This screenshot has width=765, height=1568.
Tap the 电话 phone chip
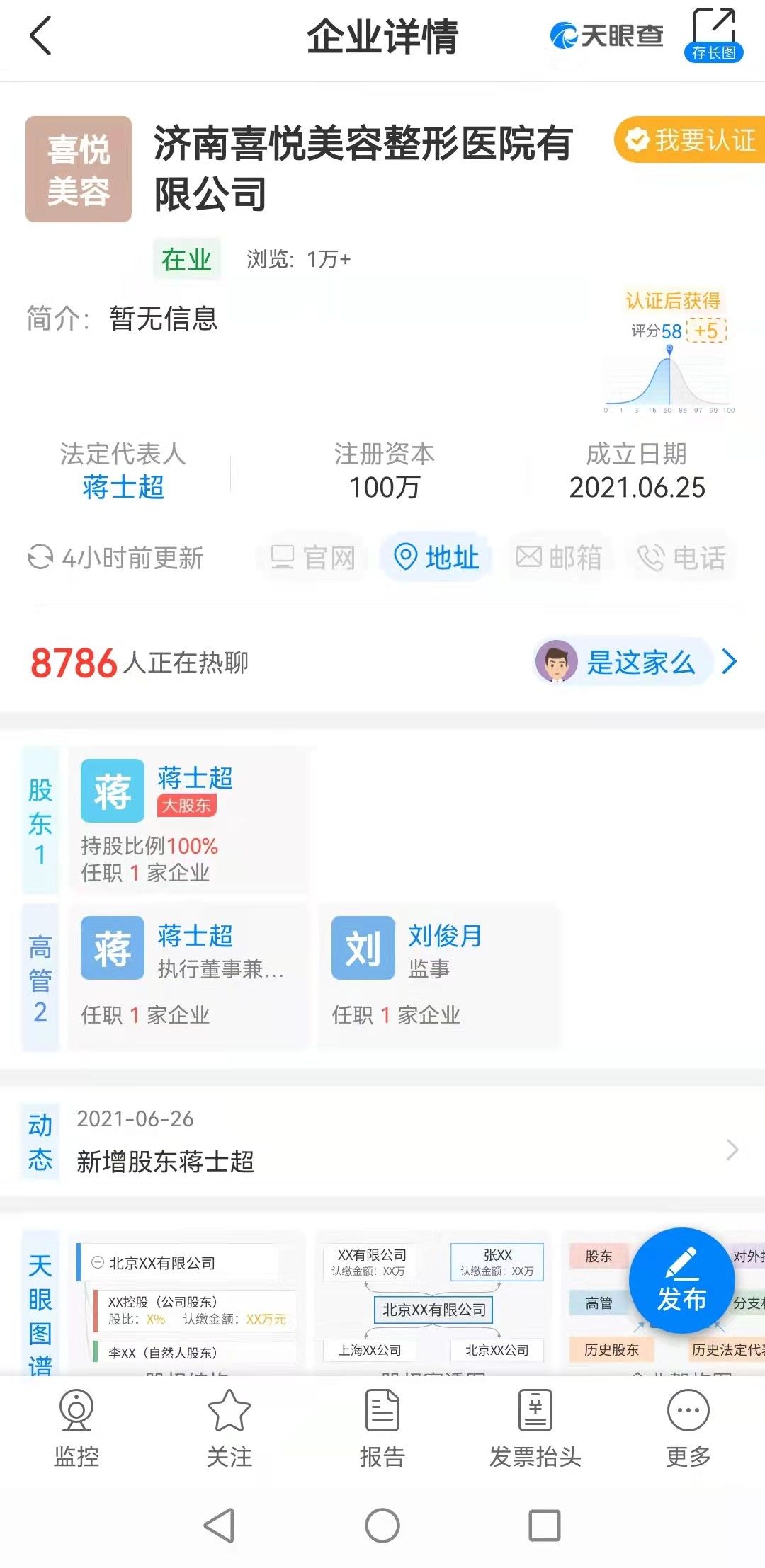pos(681,558)
